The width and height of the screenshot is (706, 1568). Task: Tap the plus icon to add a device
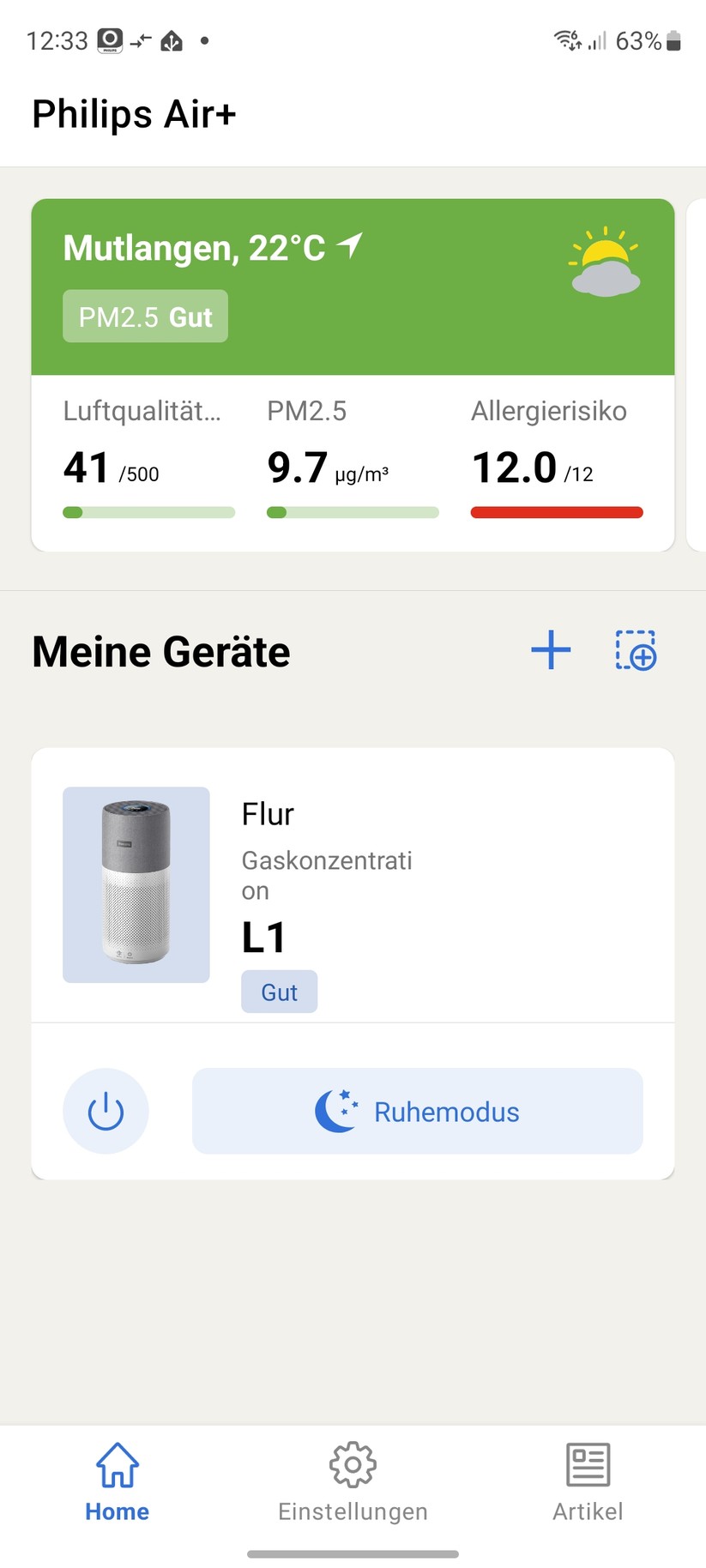coord(550,650)
